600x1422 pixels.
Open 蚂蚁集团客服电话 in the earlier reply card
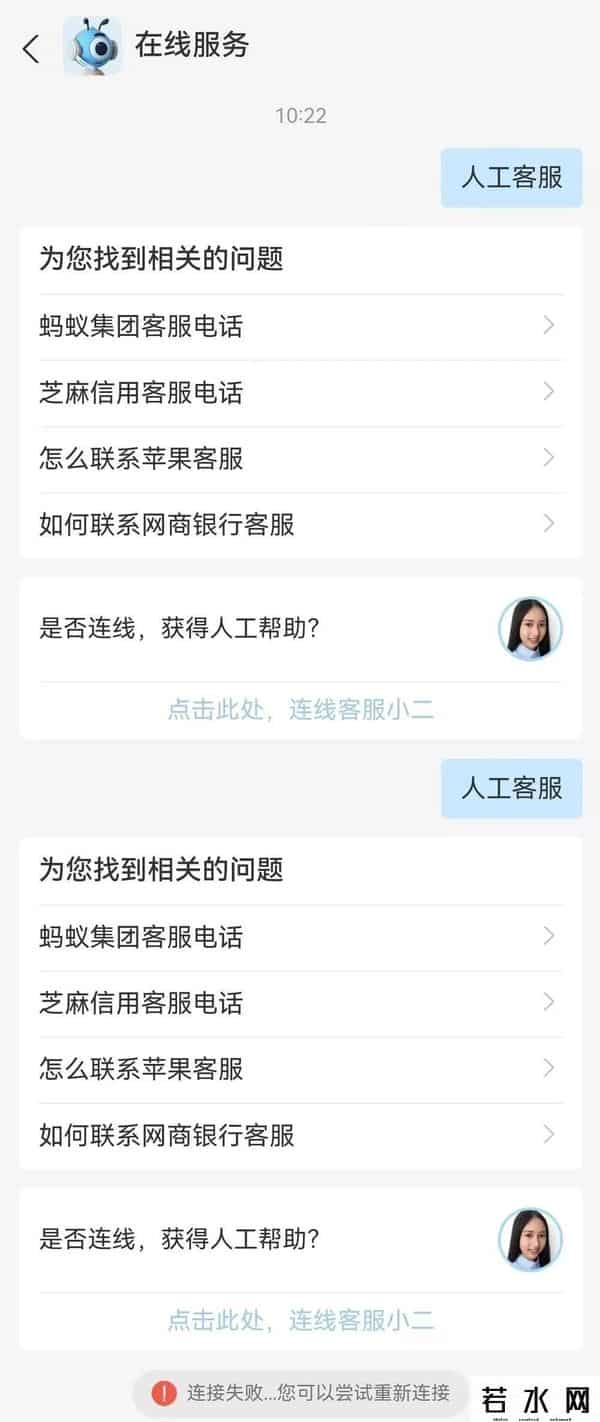(300, 326)
